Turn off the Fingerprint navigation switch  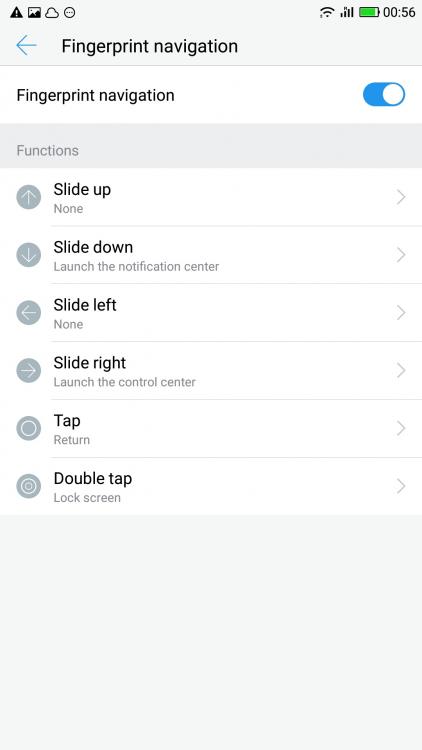point(384,95)
